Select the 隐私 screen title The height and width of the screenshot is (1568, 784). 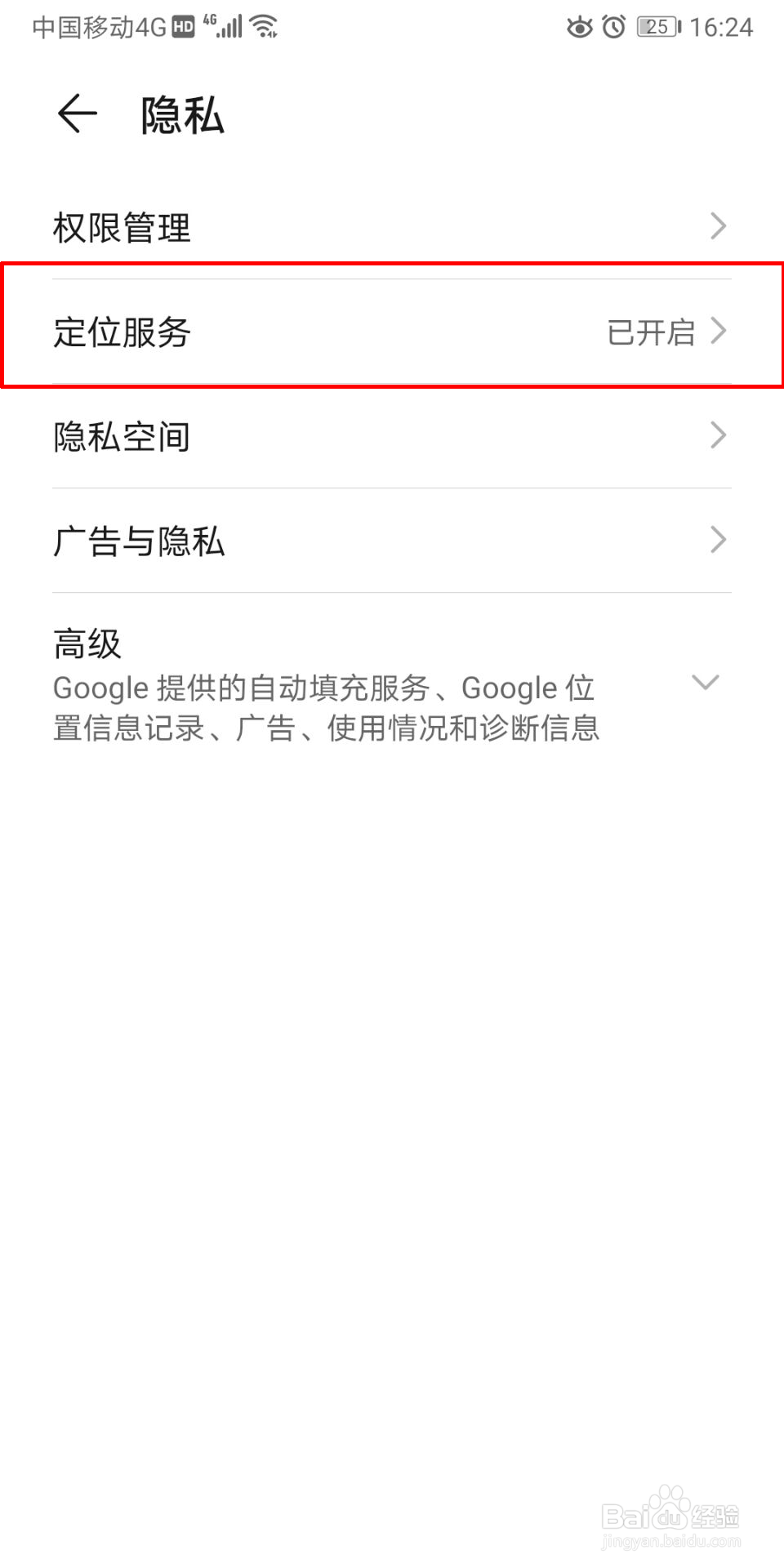pyautogui.click(x=181, y=116)
